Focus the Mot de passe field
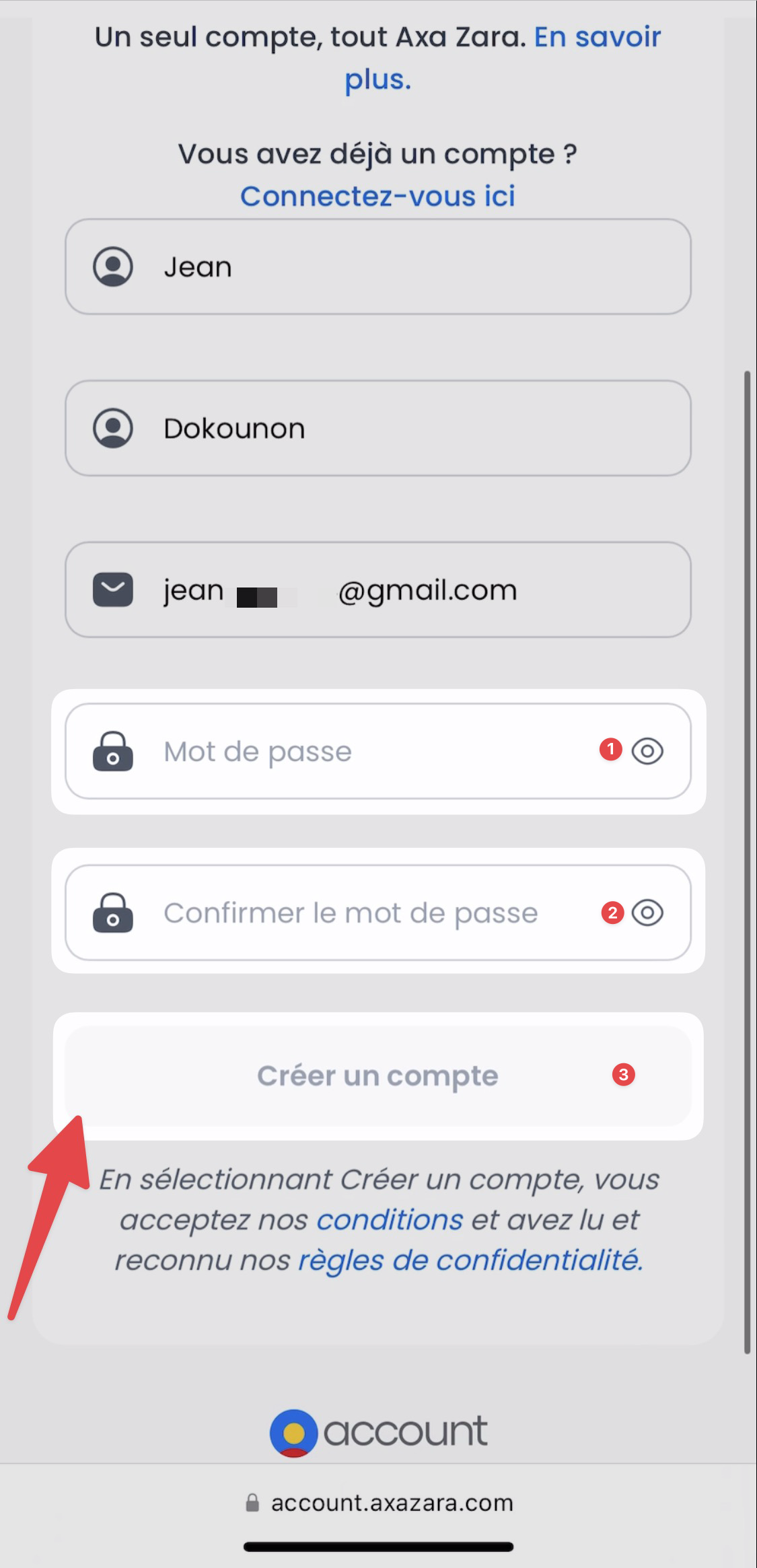Screen dimensions: 757x1568 [378, 751]
